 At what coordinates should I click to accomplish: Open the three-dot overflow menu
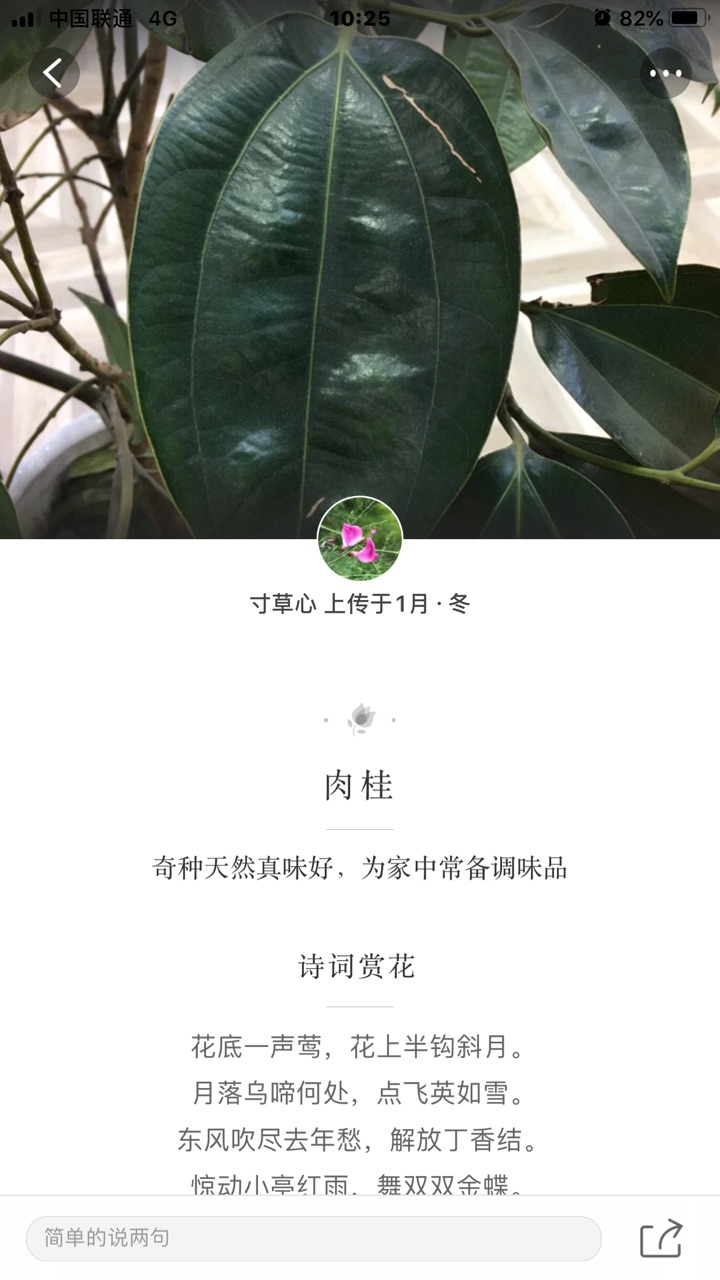[x=665, y=73]
